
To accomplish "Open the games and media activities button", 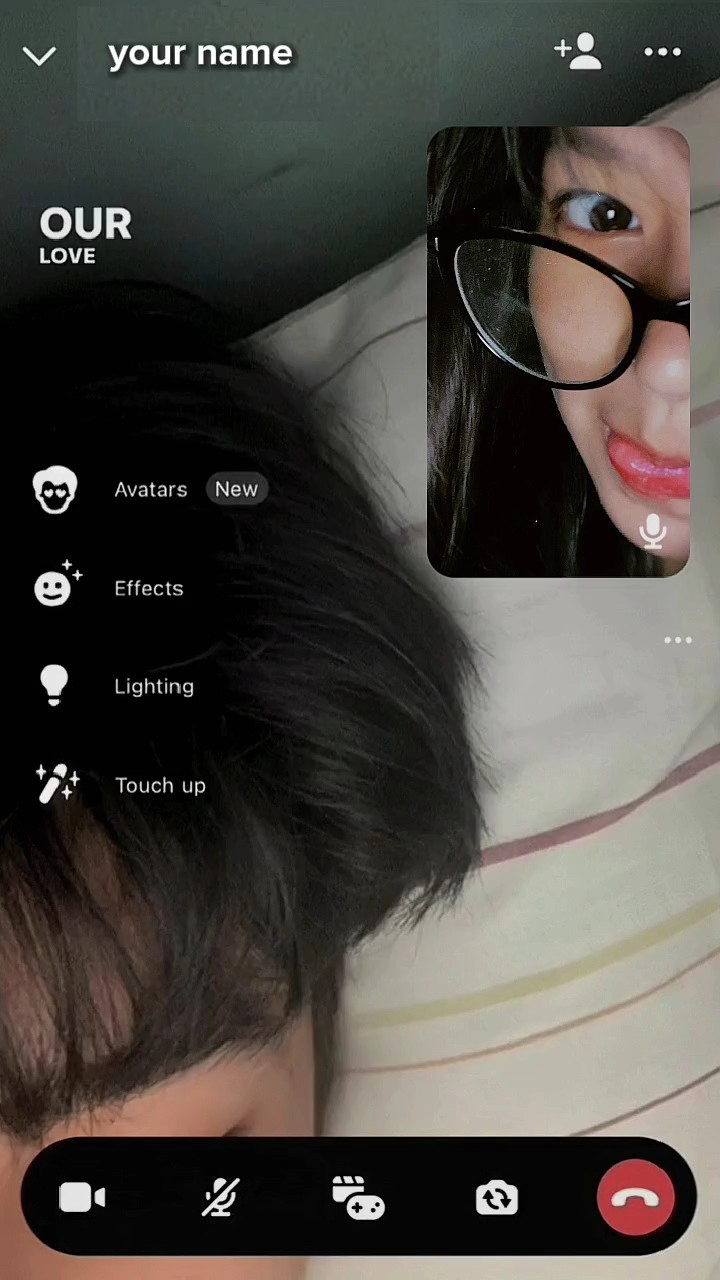I will coord(358,1197).
